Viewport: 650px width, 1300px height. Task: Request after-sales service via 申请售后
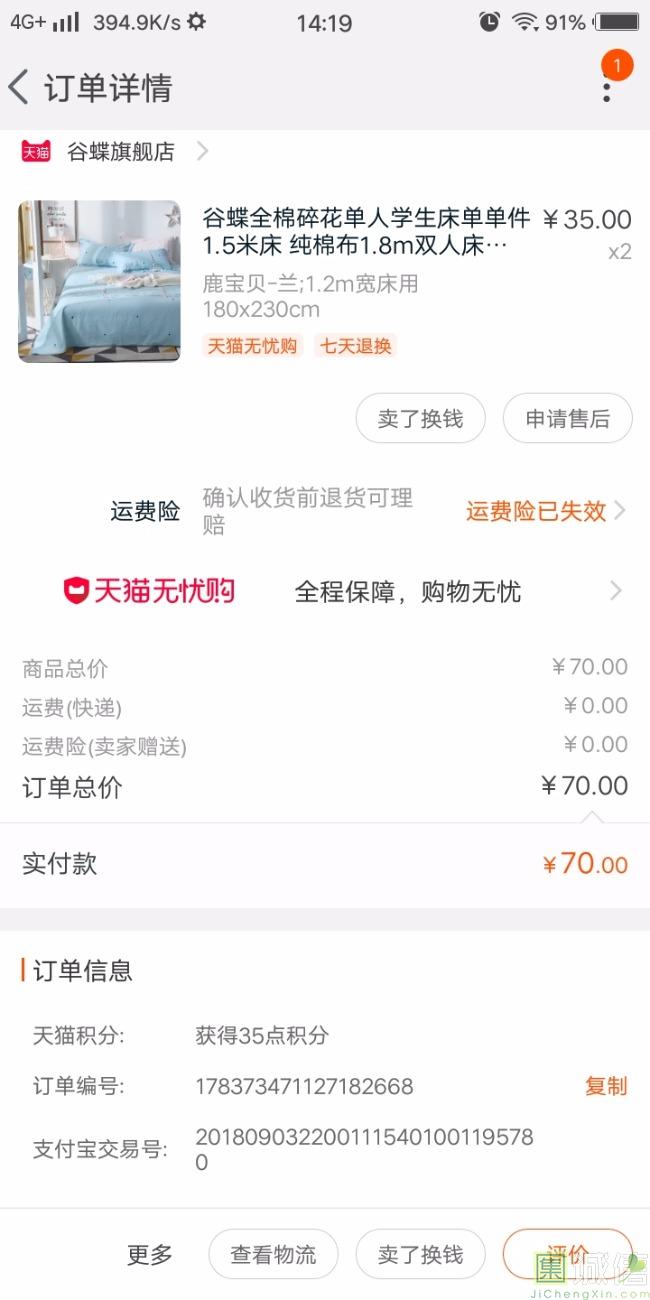coord(567,419)
